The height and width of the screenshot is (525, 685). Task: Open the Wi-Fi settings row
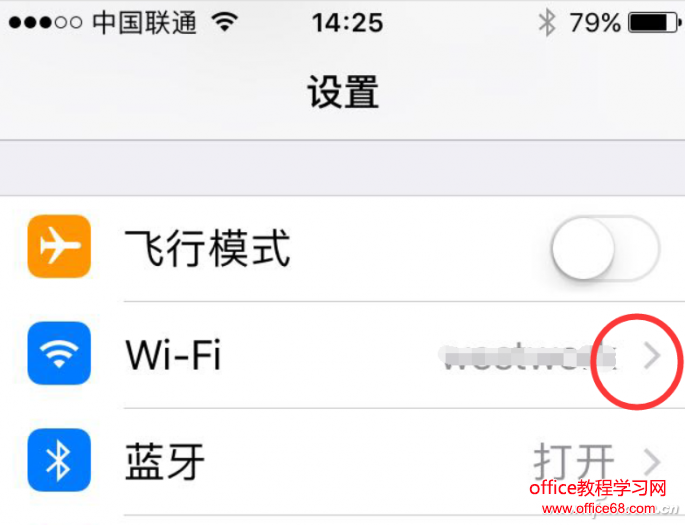340,355
